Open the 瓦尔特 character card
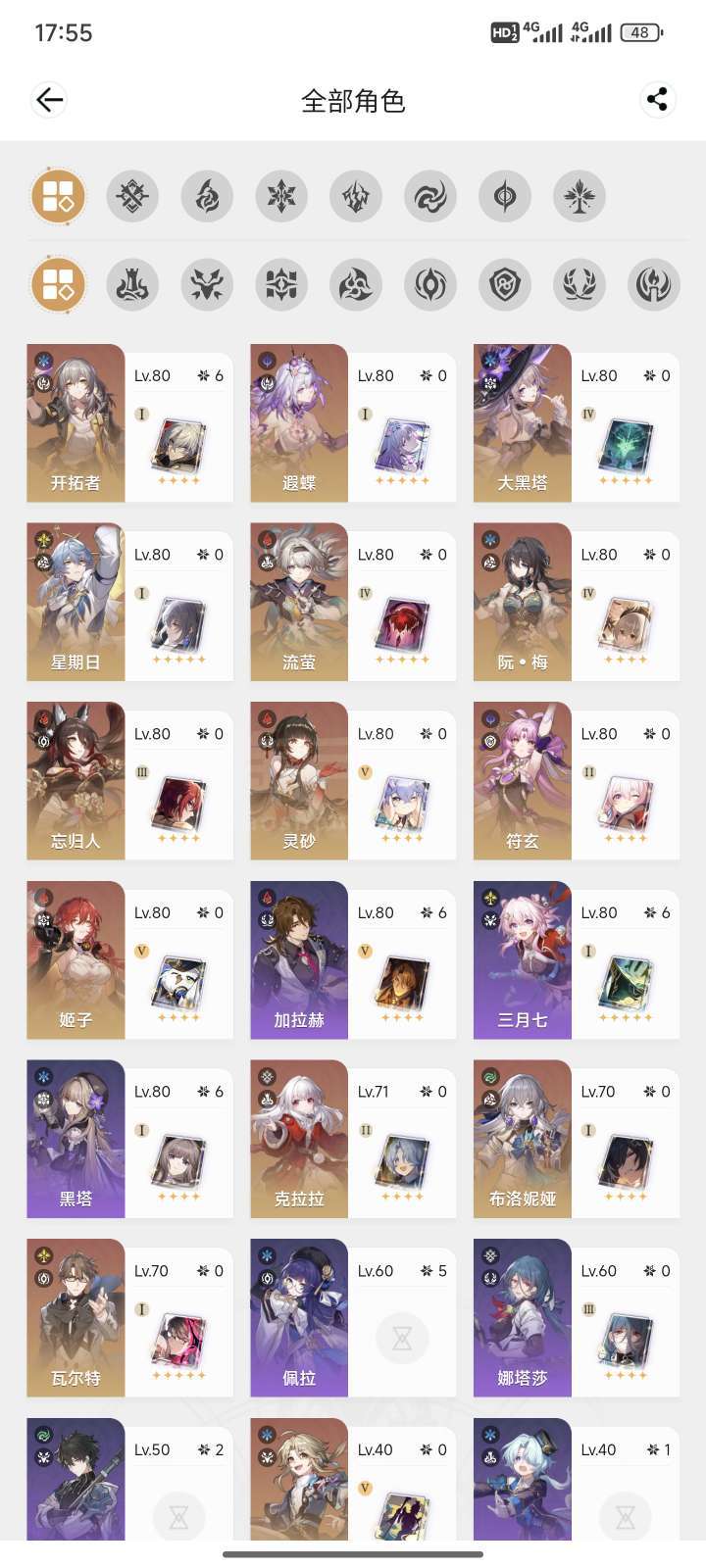 [129, 1318]
